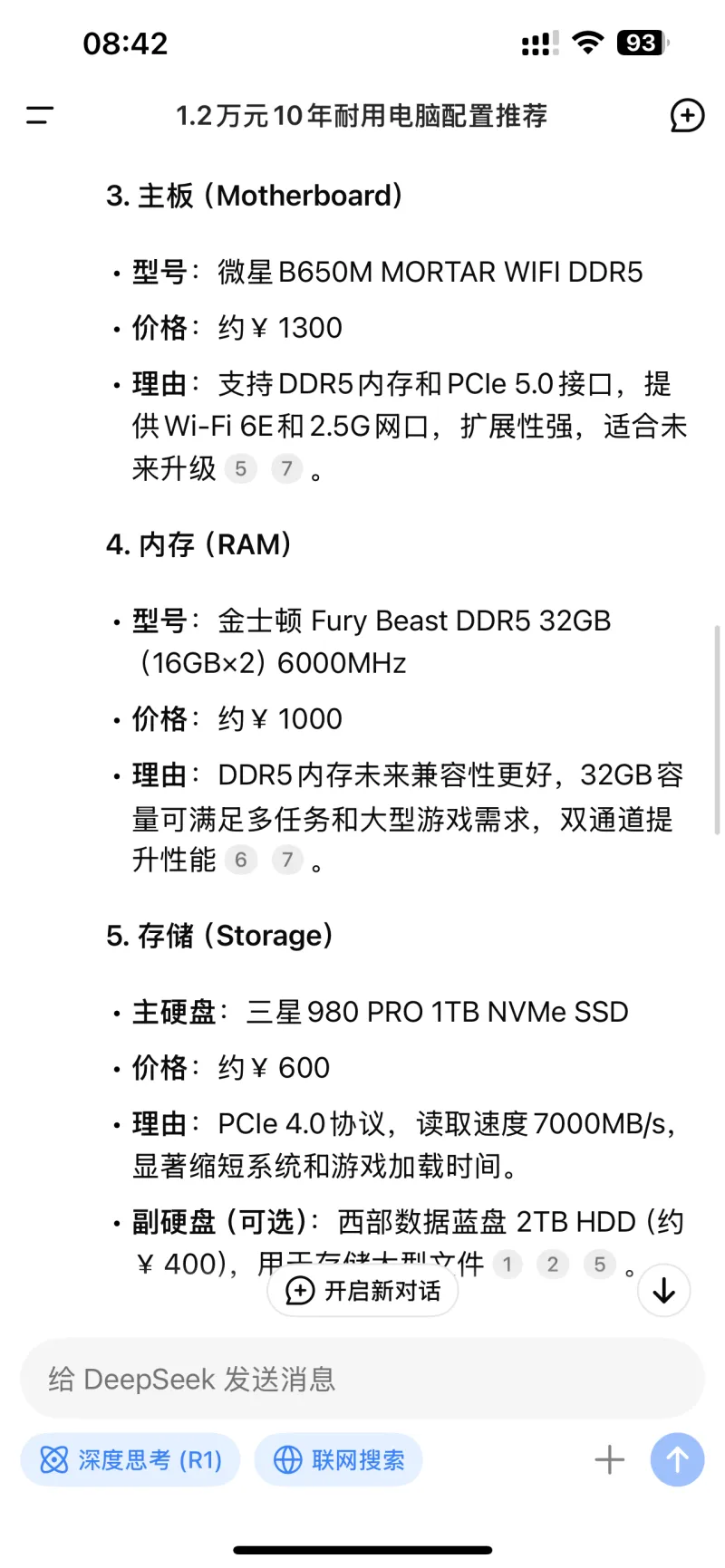Tap the 开启新对话 button
The image size is (725, 1568).
click(x=363, y=1291)
